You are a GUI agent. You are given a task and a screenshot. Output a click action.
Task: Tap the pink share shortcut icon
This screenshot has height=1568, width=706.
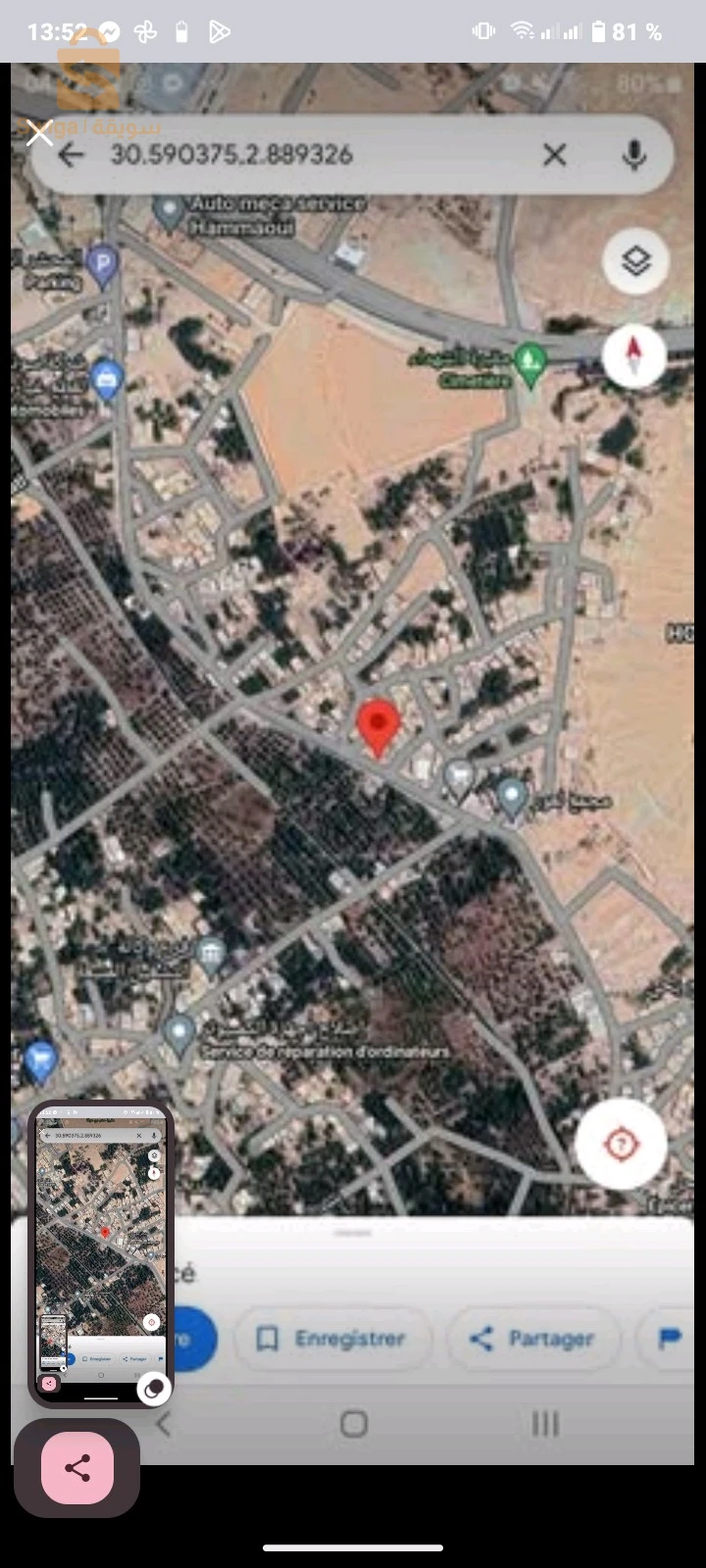tap(77, 1467)
